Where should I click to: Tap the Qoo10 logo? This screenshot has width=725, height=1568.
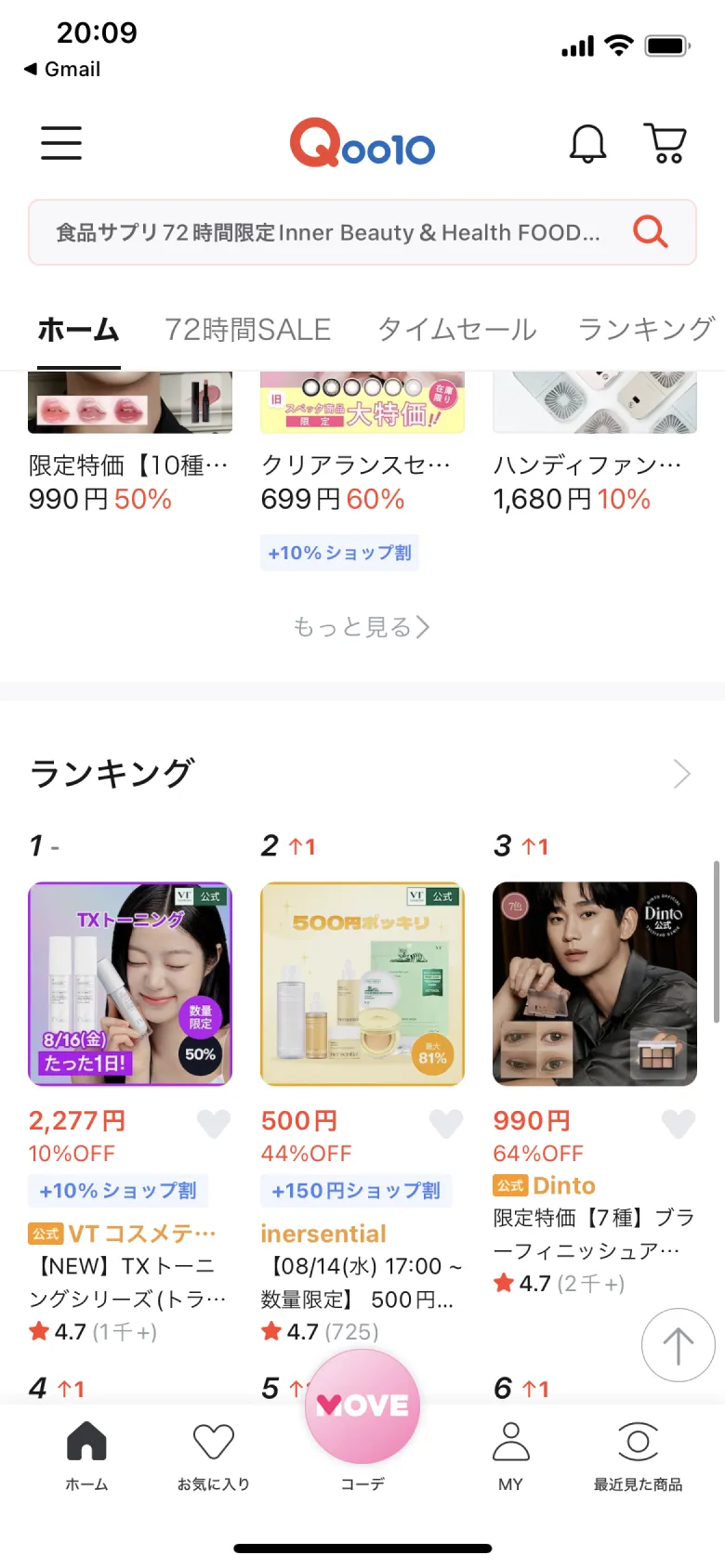click(x=362, y=143)
